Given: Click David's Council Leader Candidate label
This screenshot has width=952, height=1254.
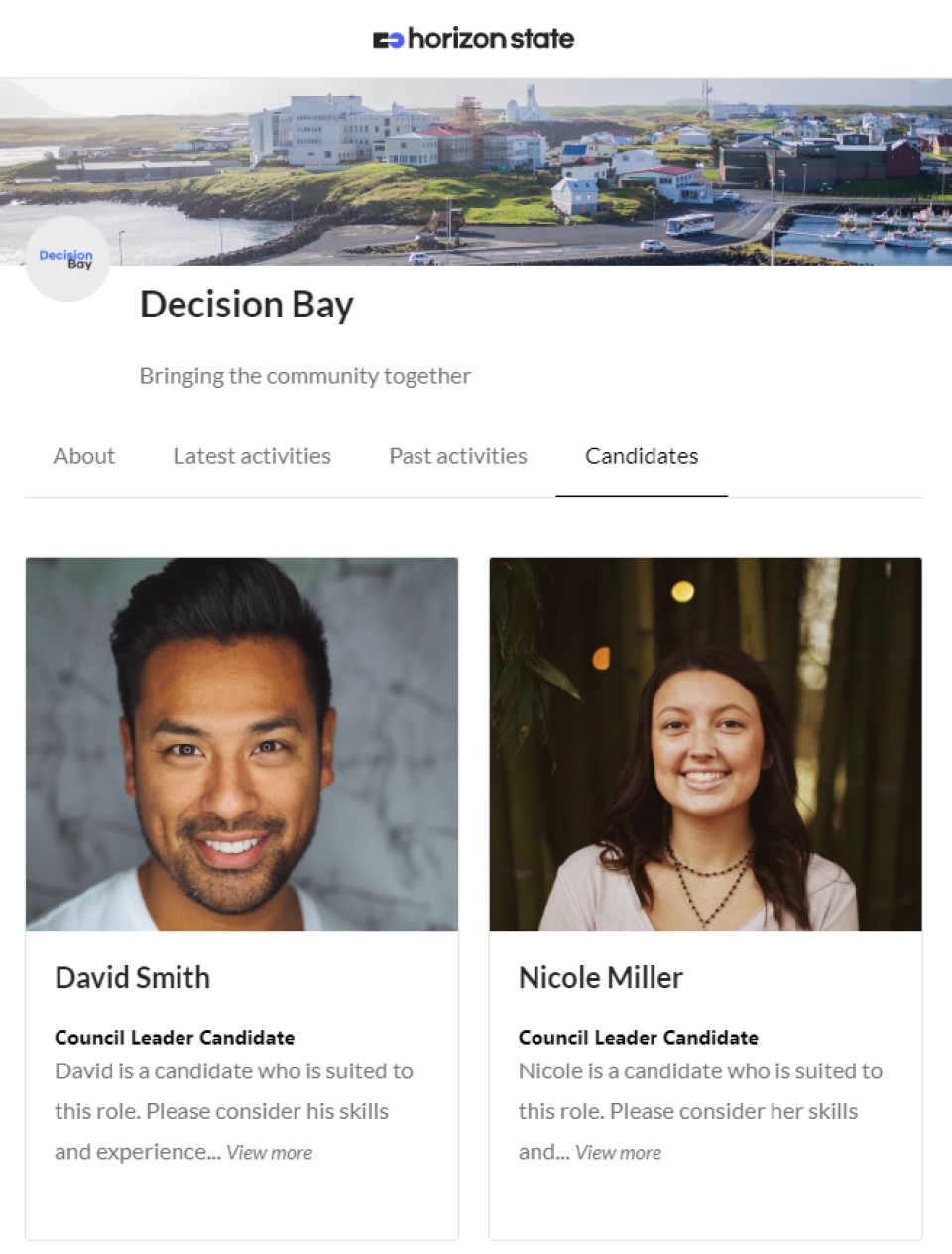Looking at the screenshot, I should point(175,1038).
